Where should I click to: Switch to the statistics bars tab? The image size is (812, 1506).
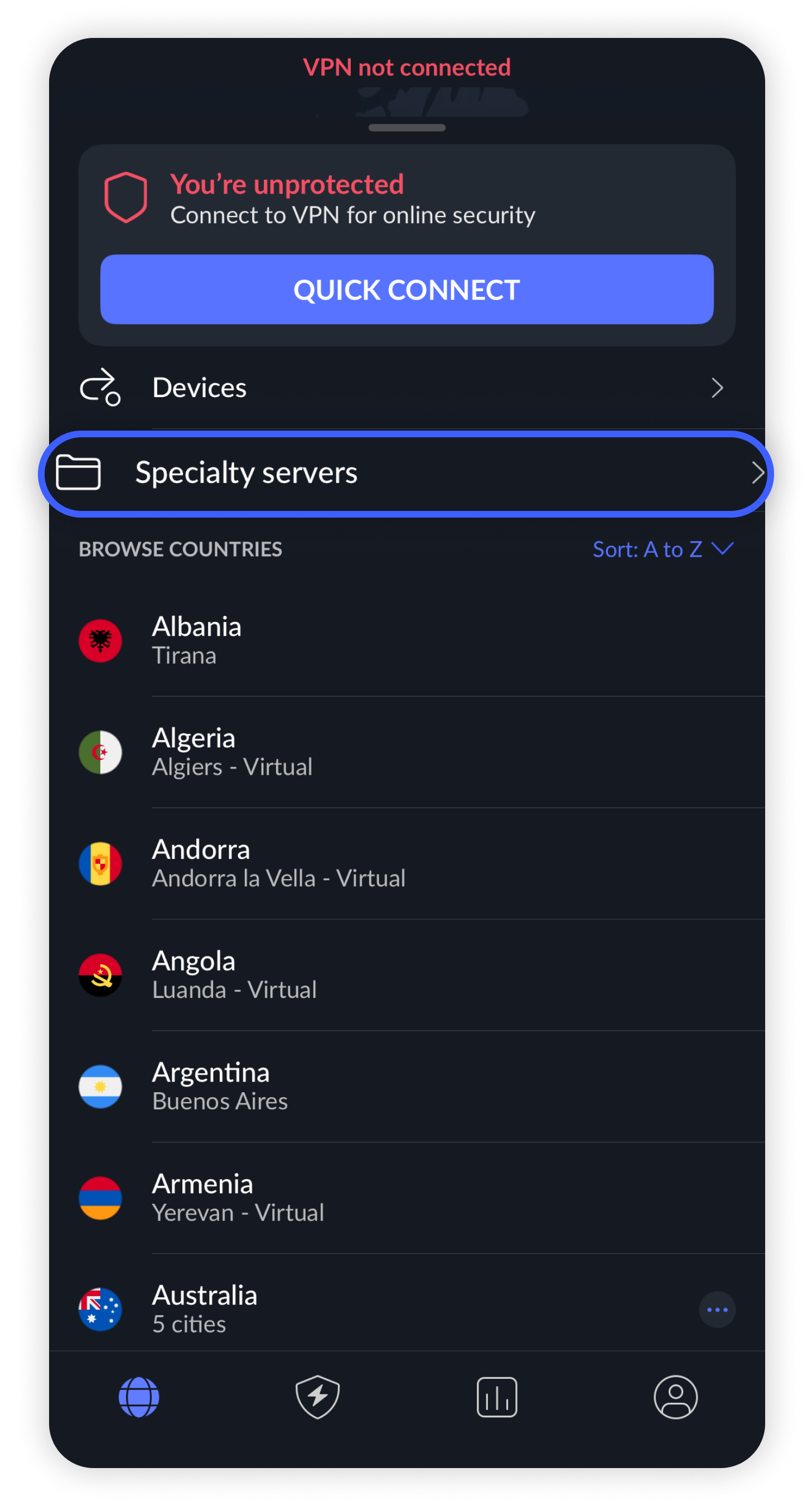click(496, 1397)
